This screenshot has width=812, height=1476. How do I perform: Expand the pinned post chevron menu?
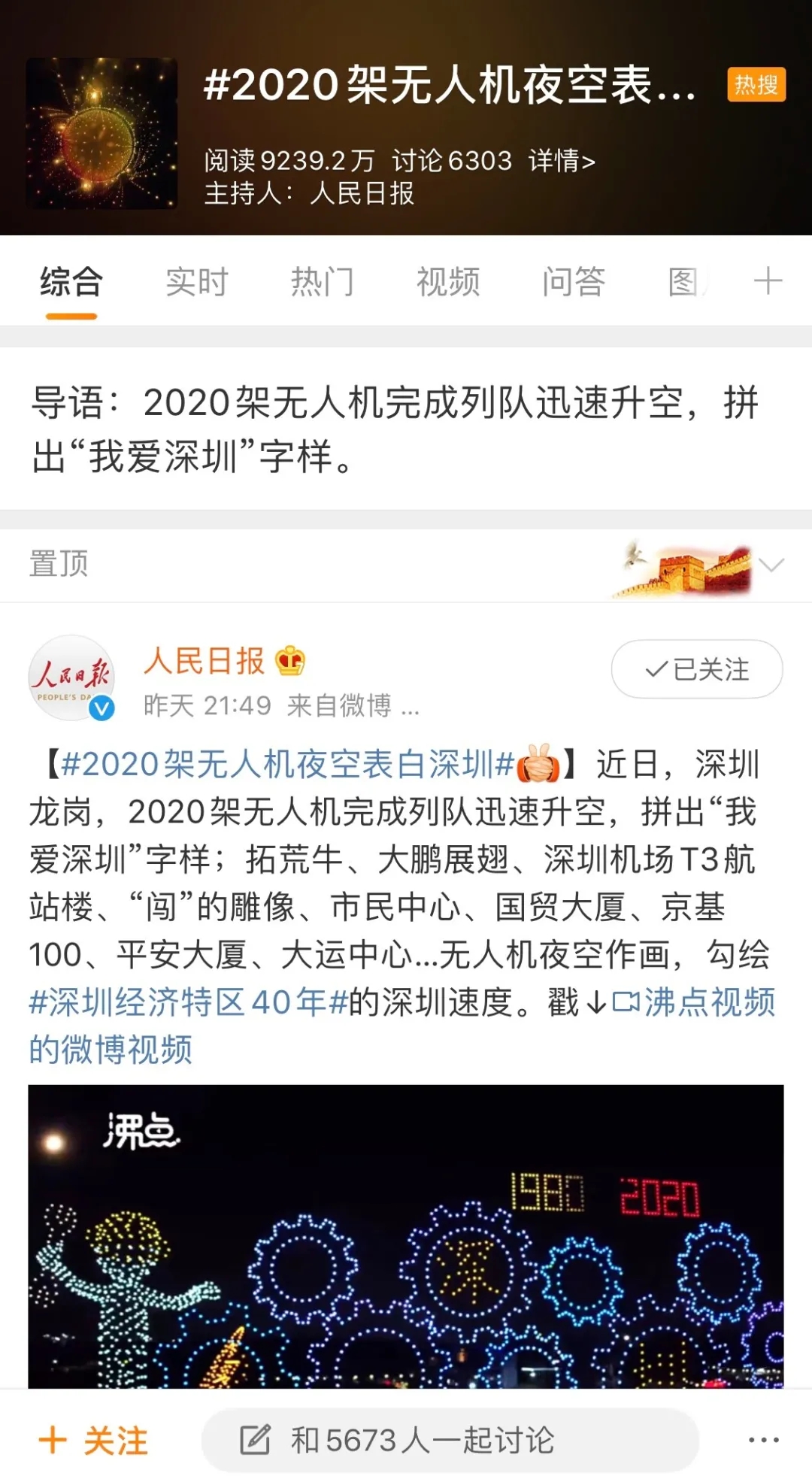point(772,565)
